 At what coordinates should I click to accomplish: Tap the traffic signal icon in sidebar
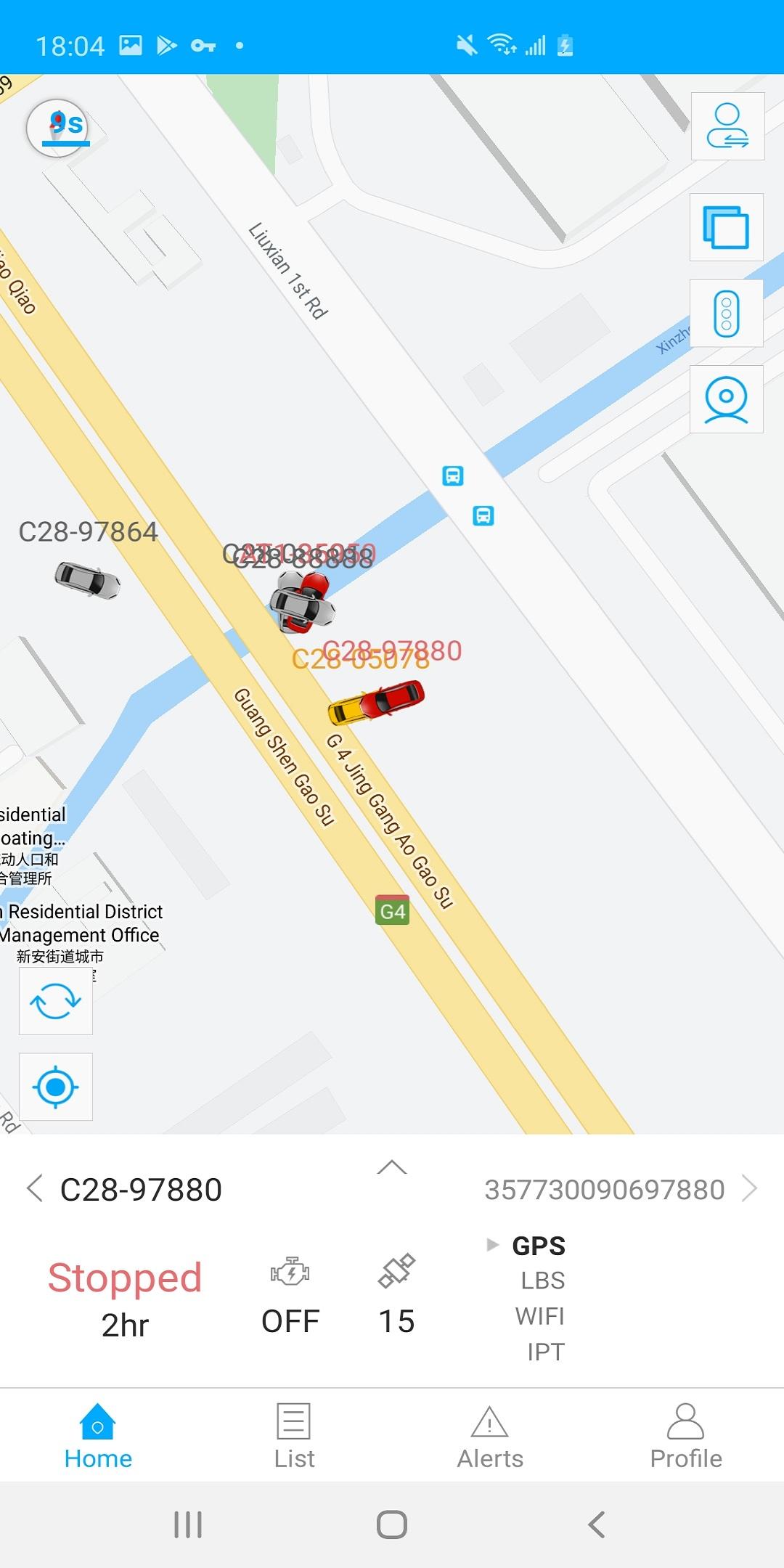coord(726,314)
